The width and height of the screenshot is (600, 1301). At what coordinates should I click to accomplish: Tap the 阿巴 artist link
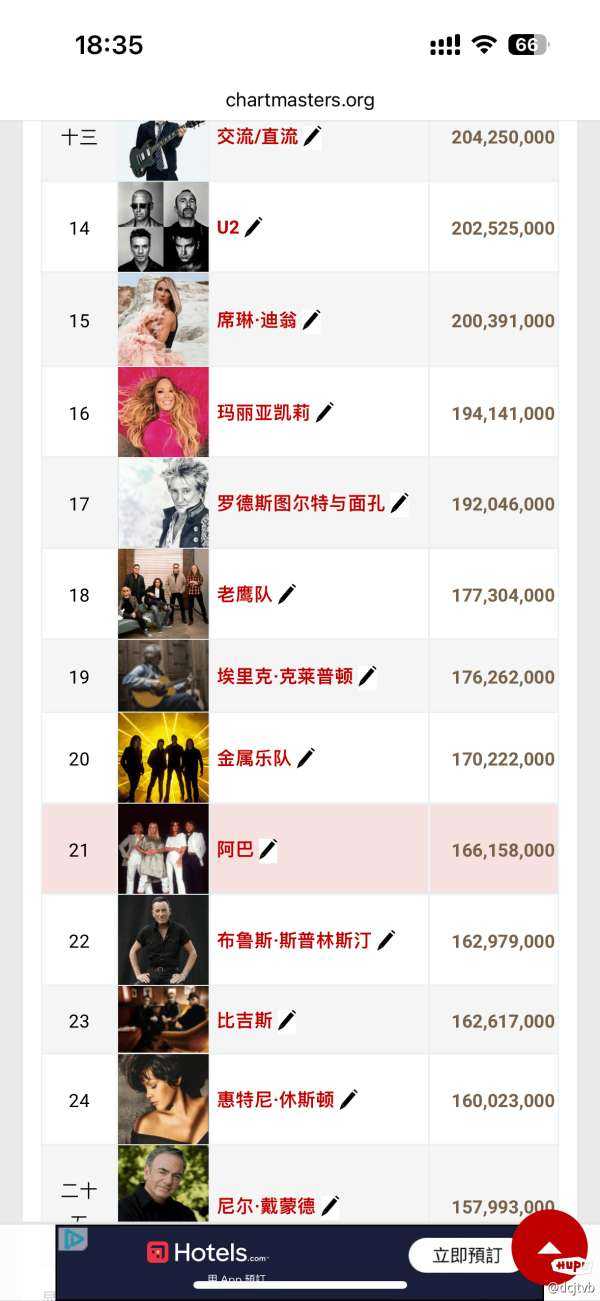(236, 850)
